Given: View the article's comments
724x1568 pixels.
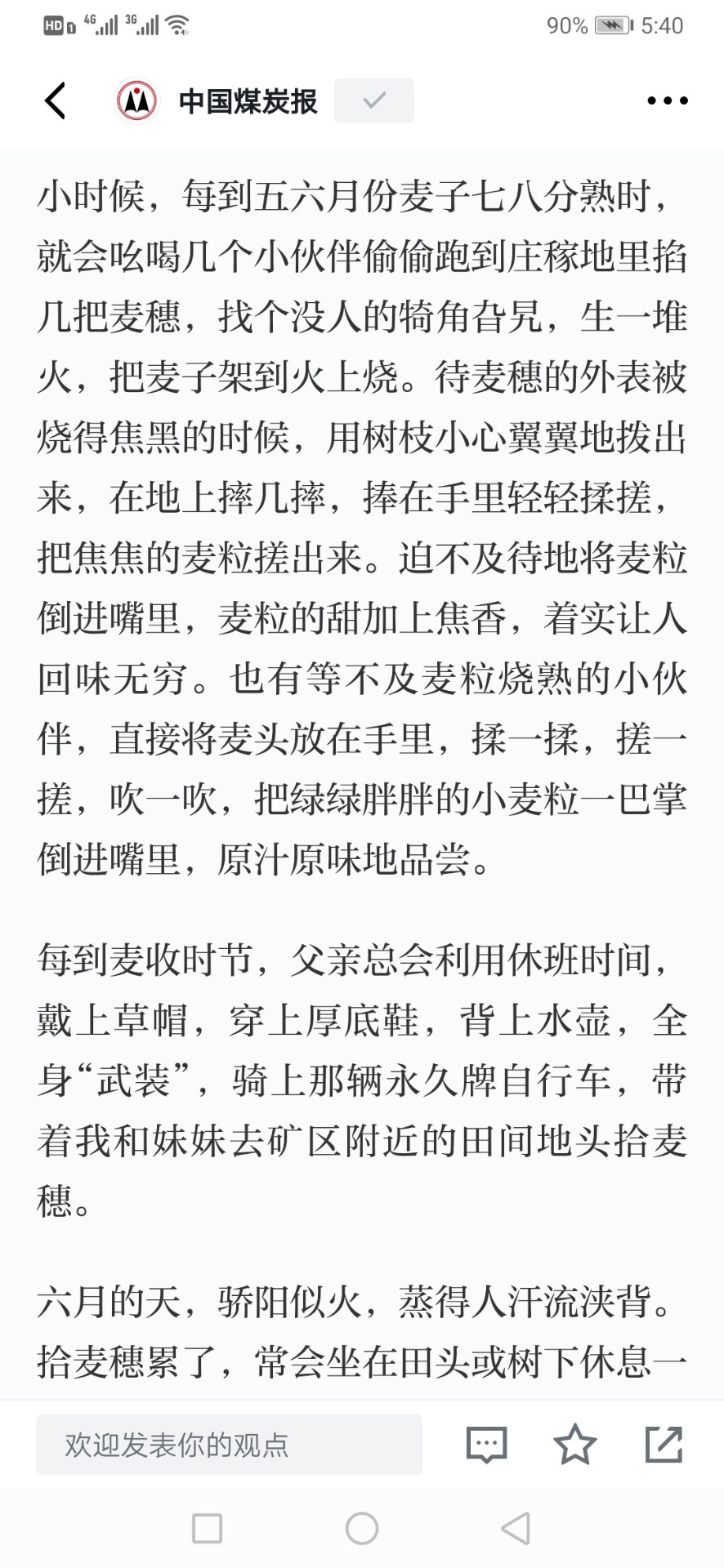Looking at the screenshot, I should [x=486, y=1445].
